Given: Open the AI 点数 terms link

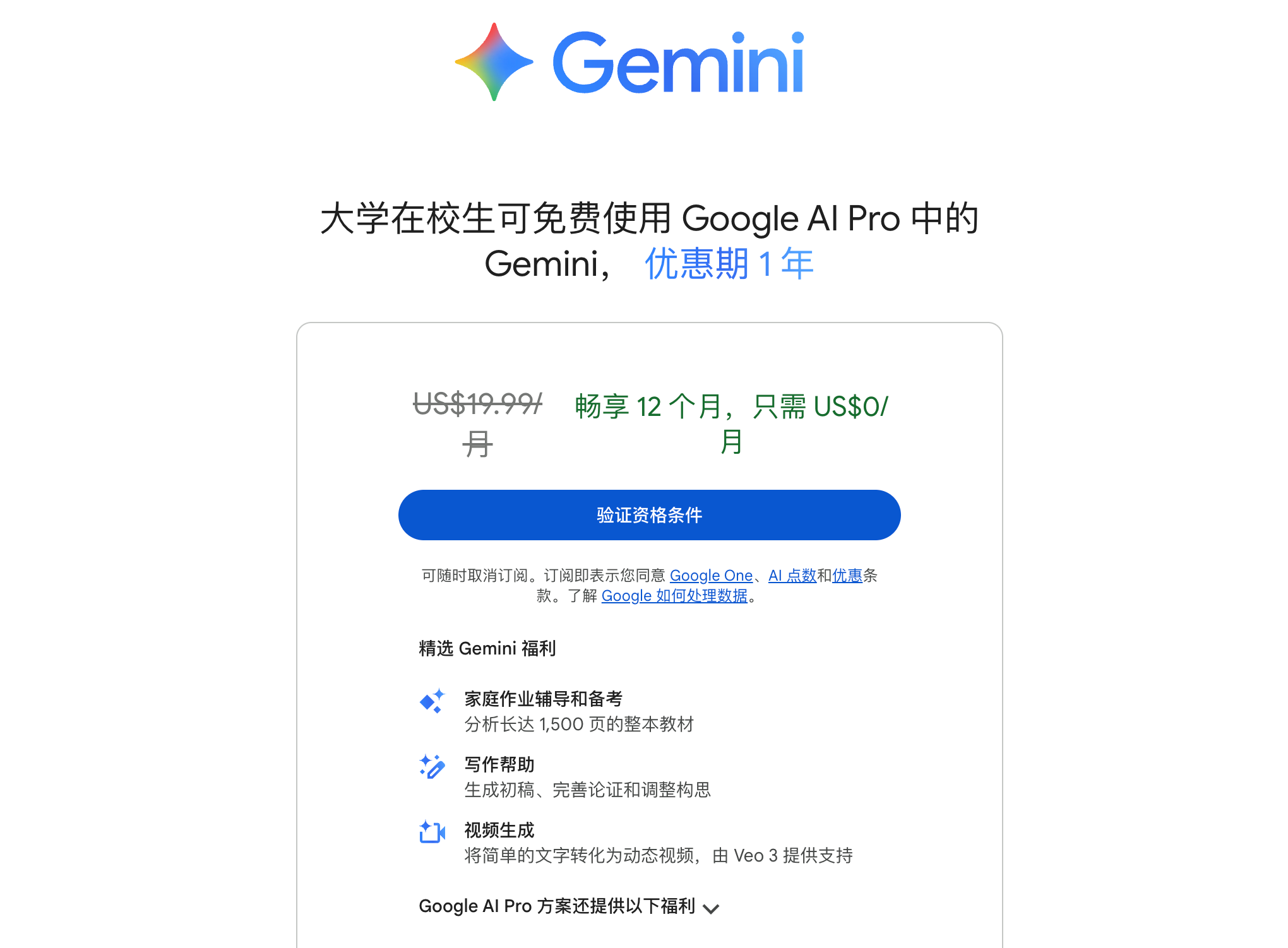Looking at the screenshot, I should tap(792, 576).
